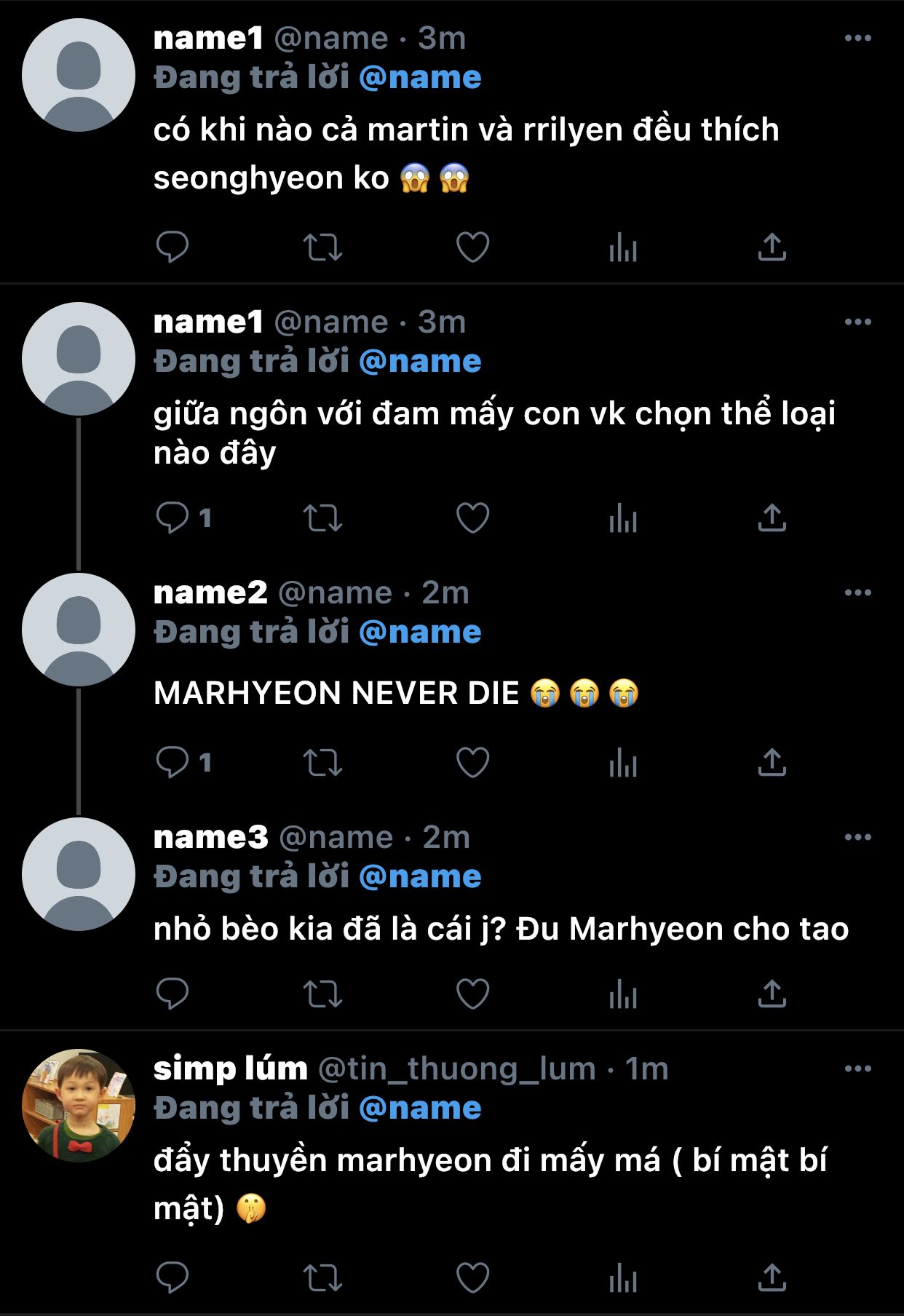Viewport: 904px width, 1316px height.
Task: Open overflow menu on "giữa ngôn với đam" tweet
Action: [857, 322]
